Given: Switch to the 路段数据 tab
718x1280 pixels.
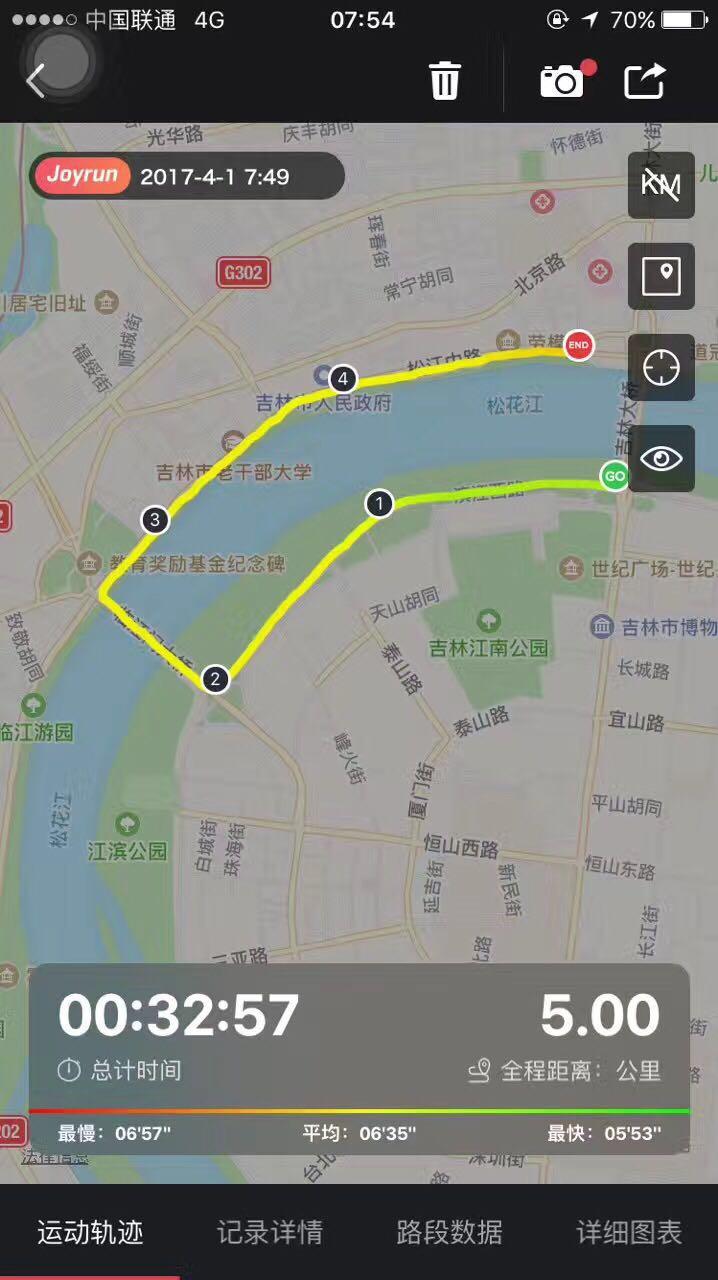Looking at the screenshot, I should [x=449, y=1232].
